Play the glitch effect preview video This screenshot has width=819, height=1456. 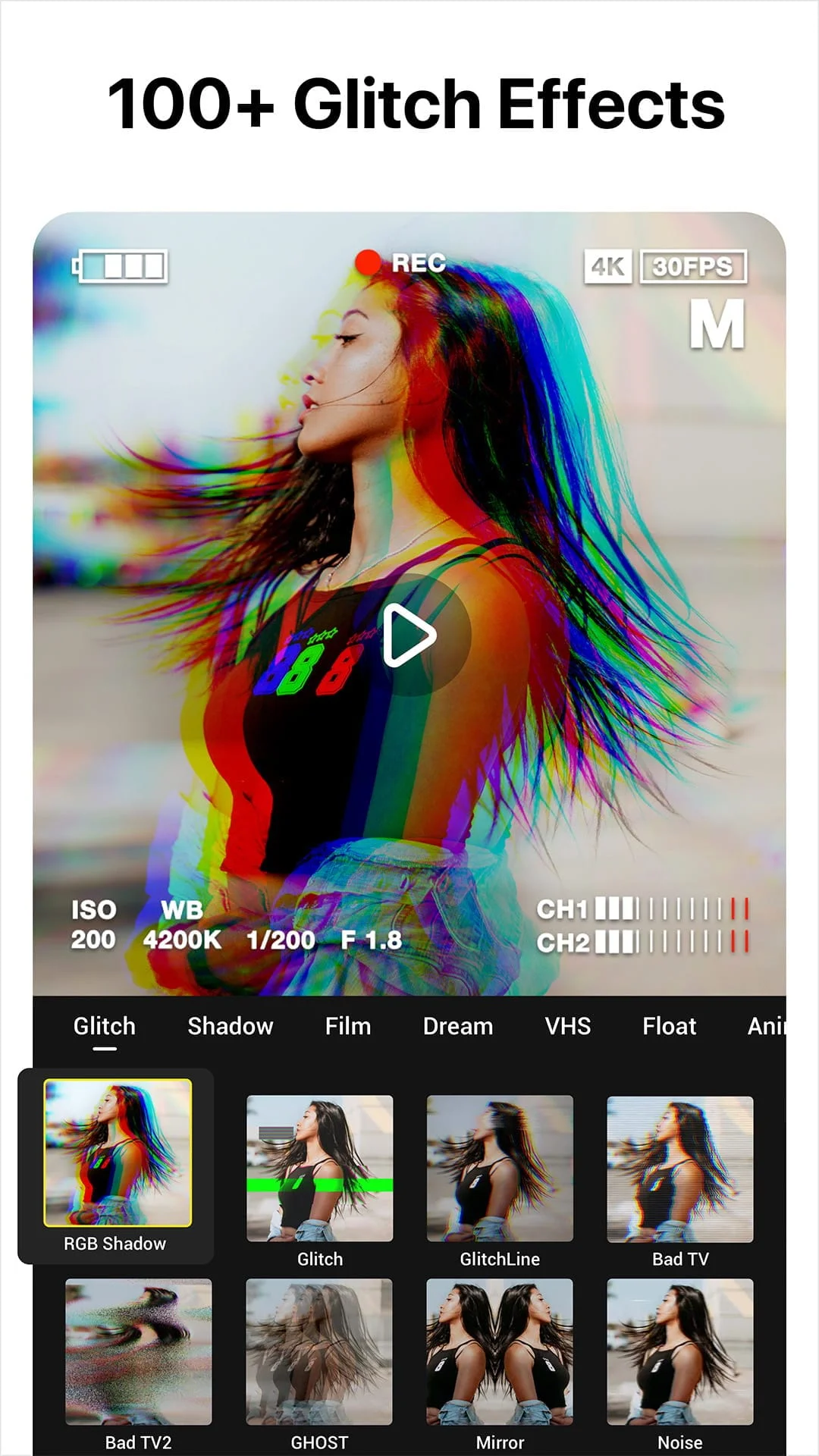(x=409, y=637)
